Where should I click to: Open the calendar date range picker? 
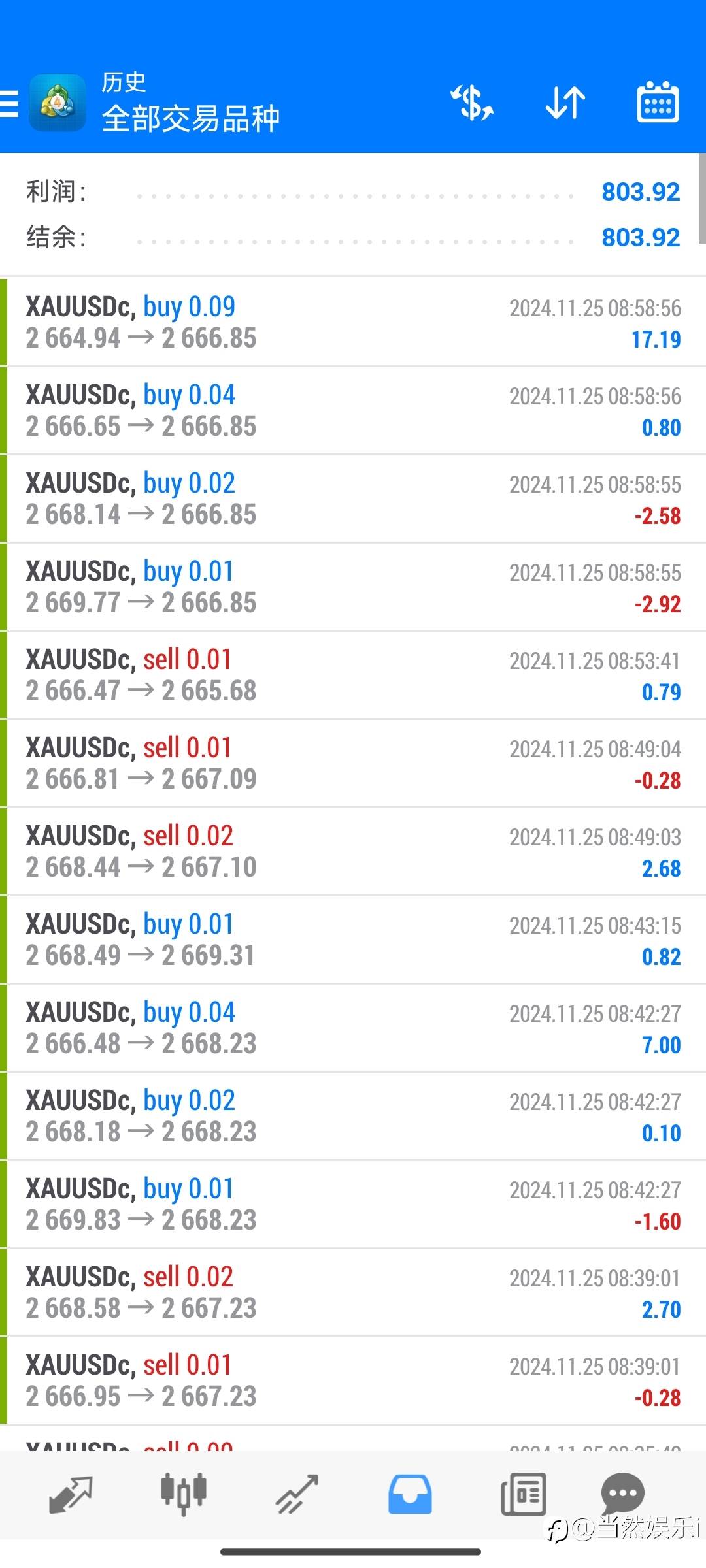click(658, 103)
